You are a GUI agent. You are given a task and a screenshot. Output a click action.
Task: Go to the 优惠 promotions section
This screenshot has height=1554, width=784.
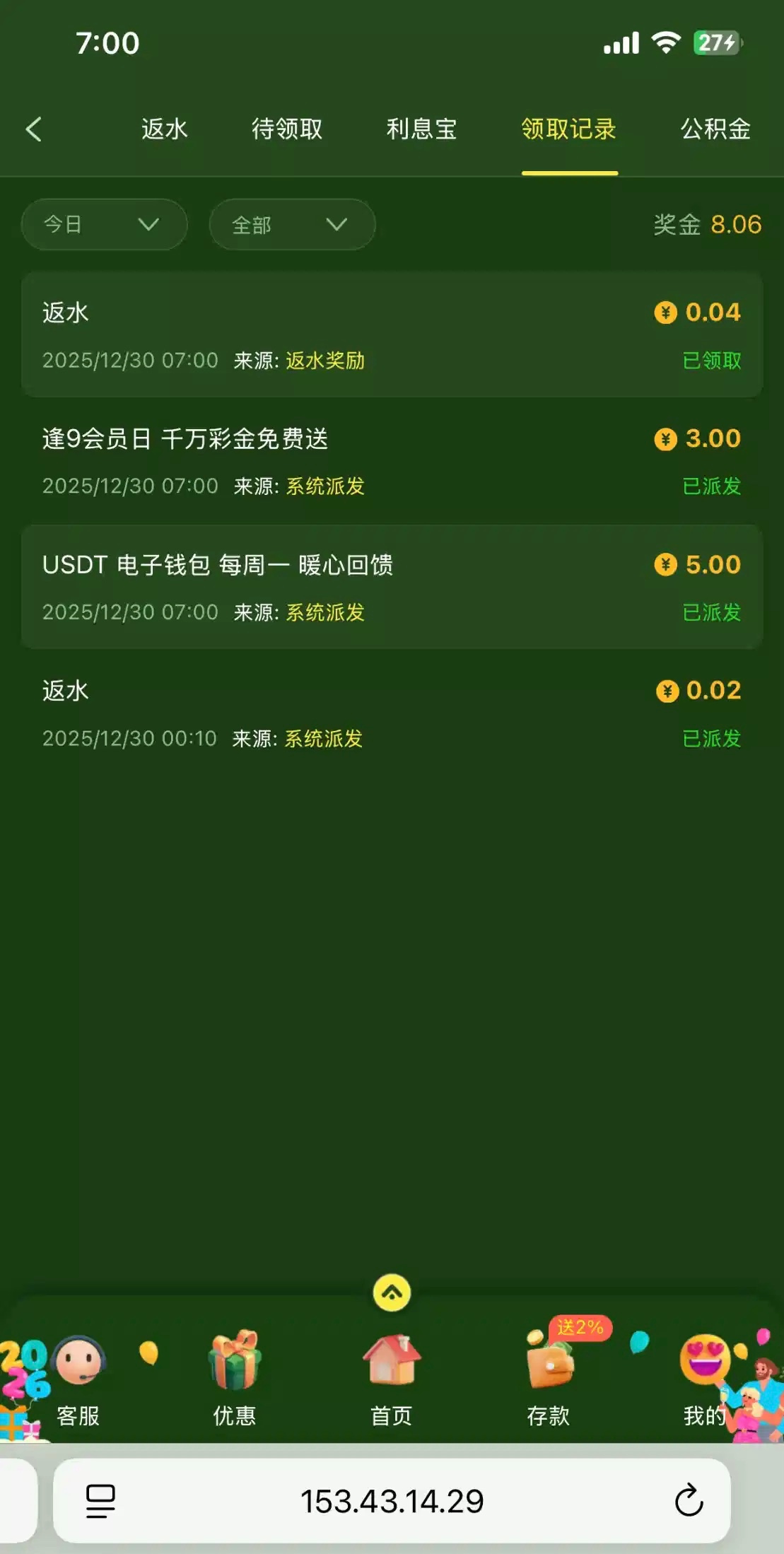[235, 1379]
